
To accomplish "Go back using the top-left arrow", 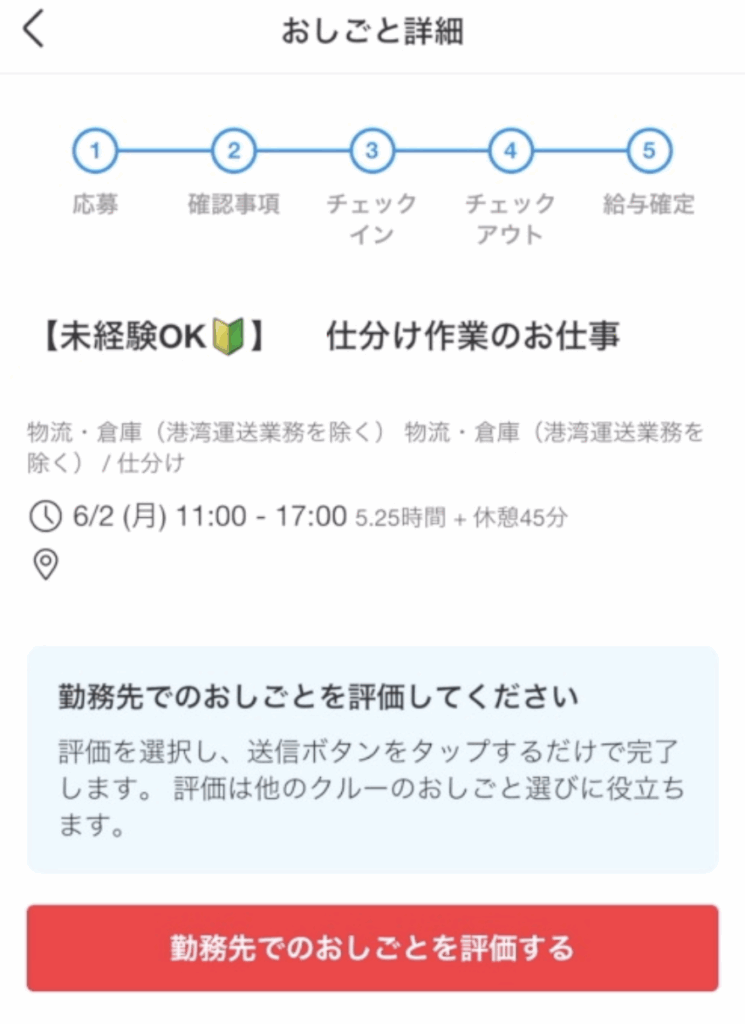I will [34, 31].
